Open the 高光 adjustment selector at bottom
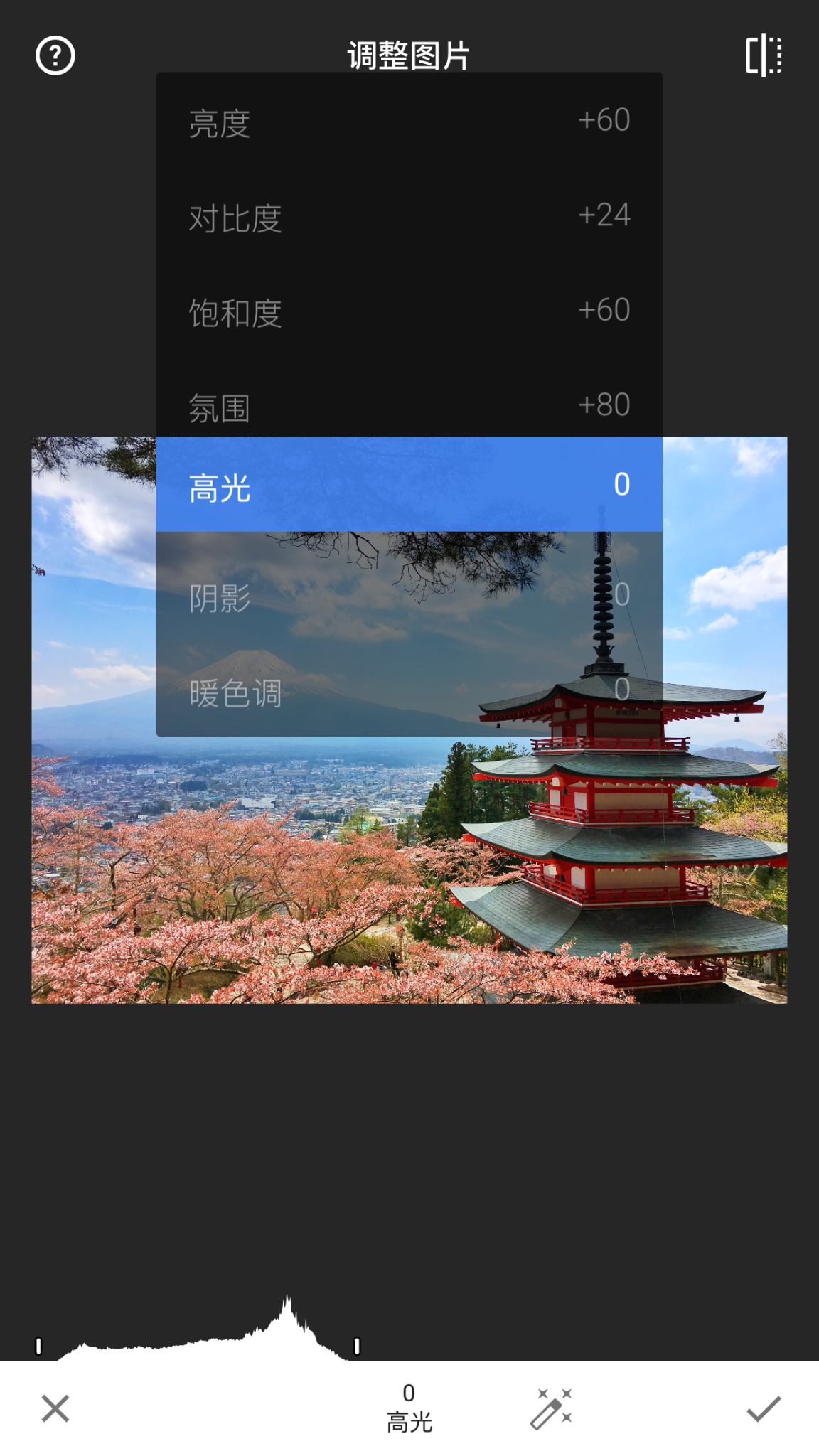 409,1408
